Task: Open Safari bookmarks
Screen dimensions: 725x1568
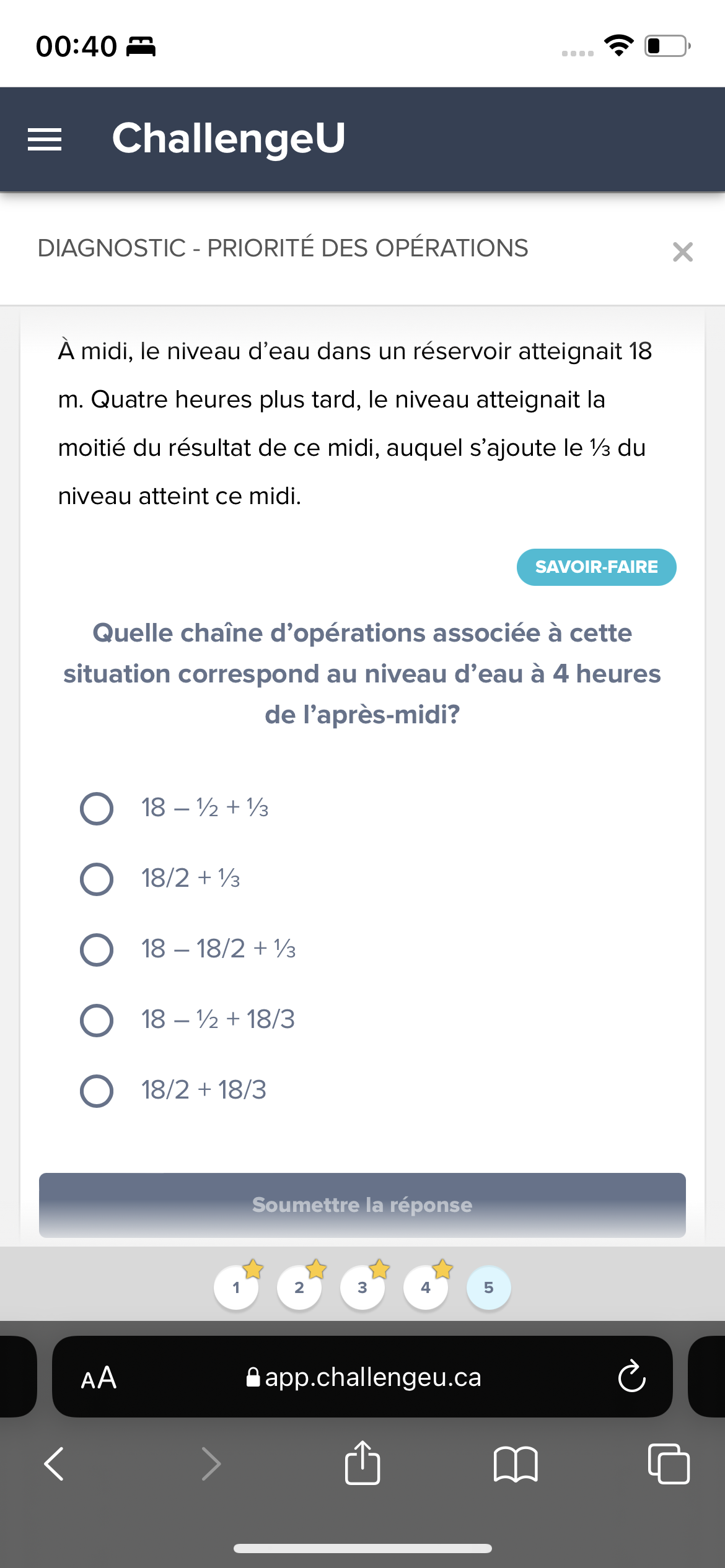Action: point(516,1464)
